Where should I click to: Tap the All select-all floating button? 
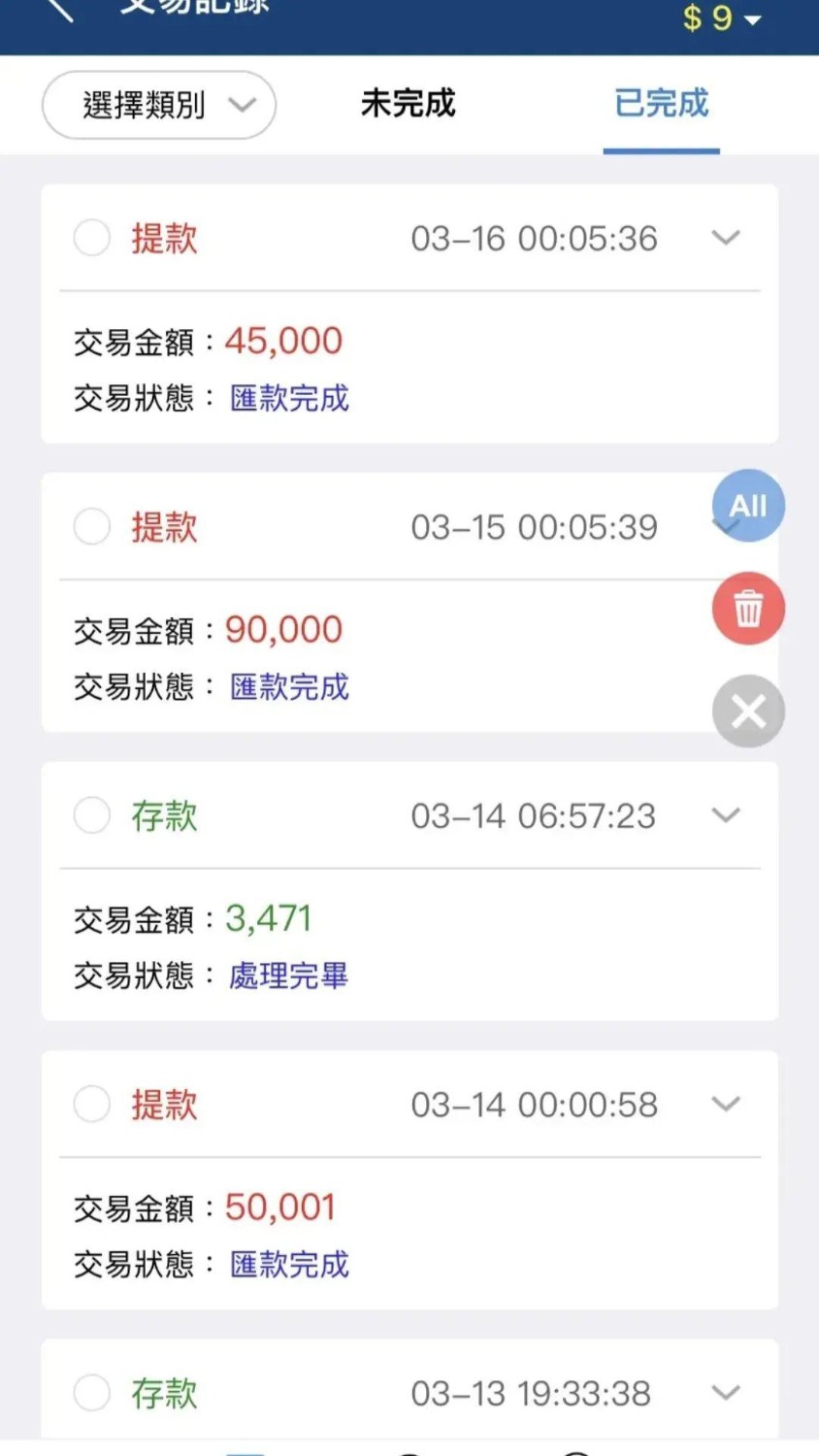[748, 506]
